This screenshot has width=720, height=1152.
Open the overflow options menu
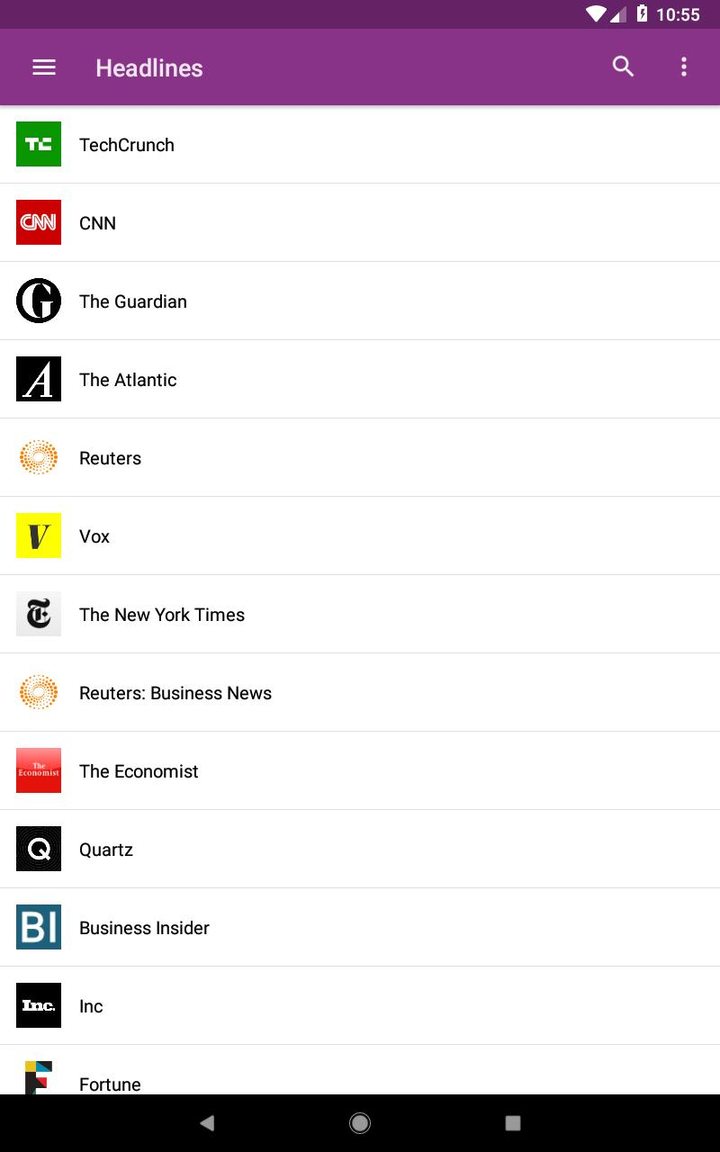coord(684,66)
